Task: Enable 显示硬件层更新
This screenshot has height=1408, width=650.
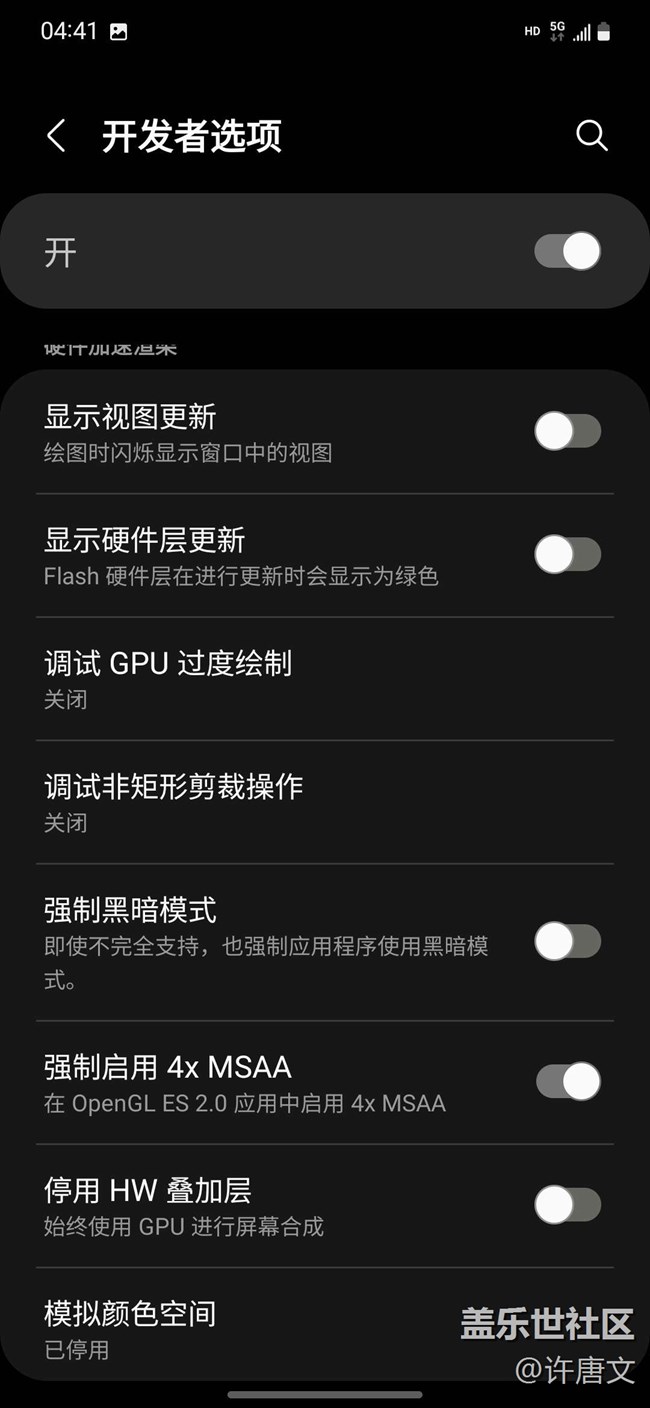Action: coord(567,555)
